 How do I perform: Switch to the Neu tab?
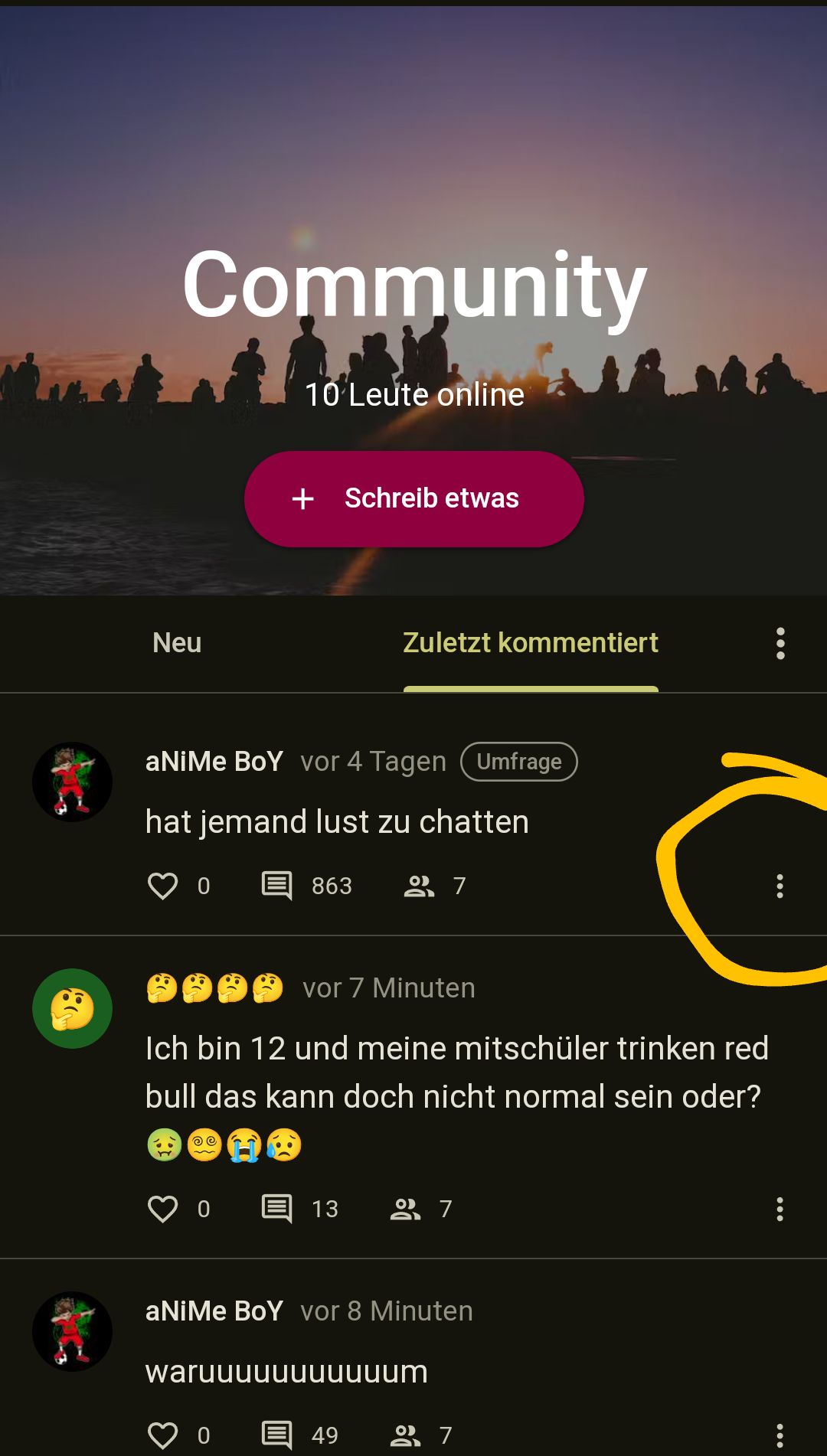pos(177,643)
